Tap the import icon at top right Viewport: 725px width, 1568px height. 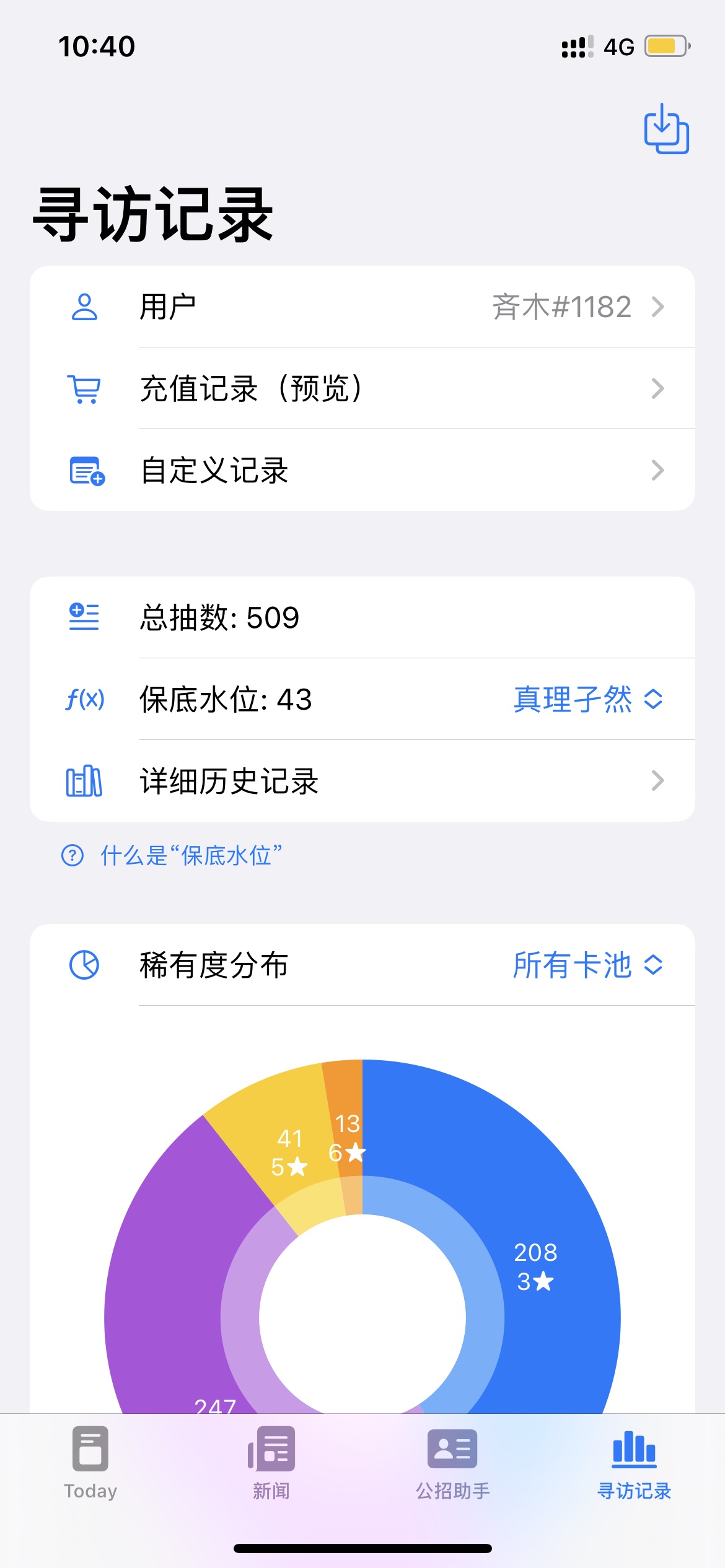pos(666,129)
